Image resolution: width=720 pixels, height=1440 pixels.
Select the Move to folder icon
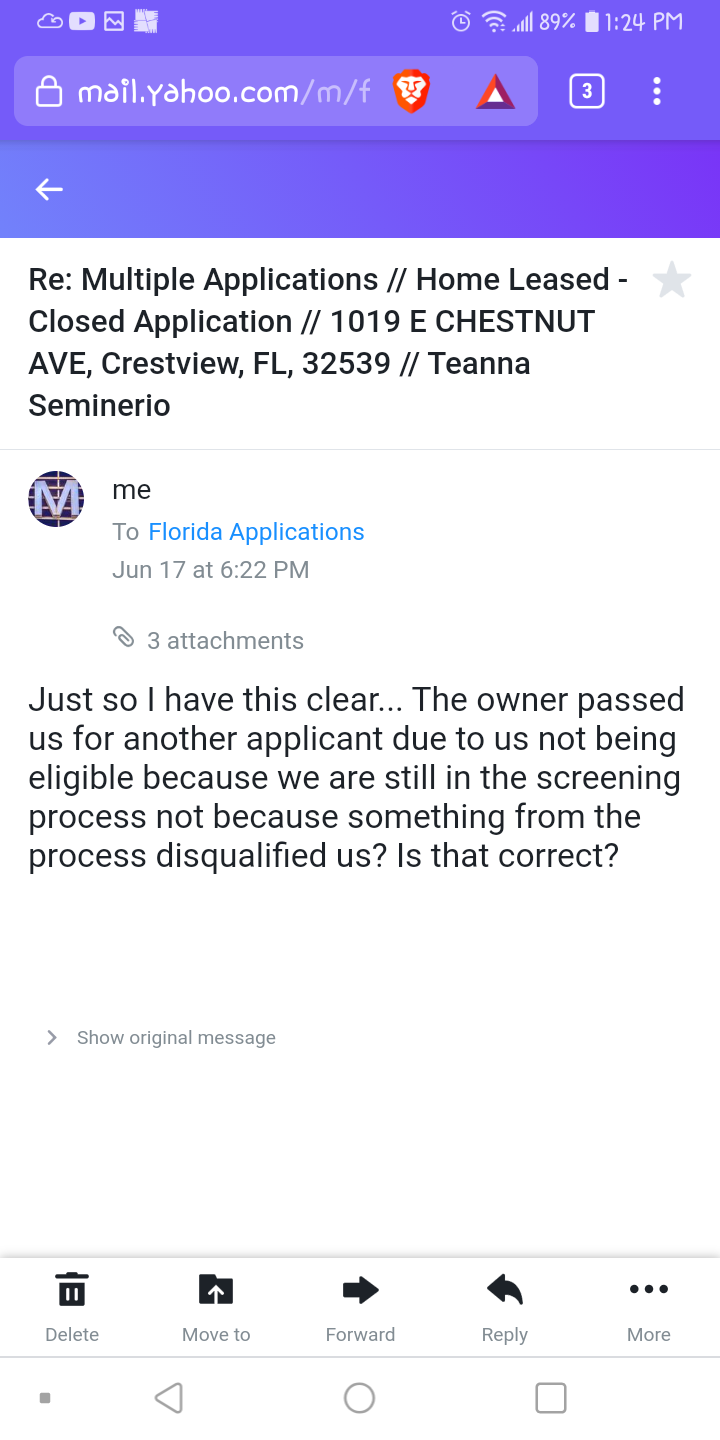216,1289
